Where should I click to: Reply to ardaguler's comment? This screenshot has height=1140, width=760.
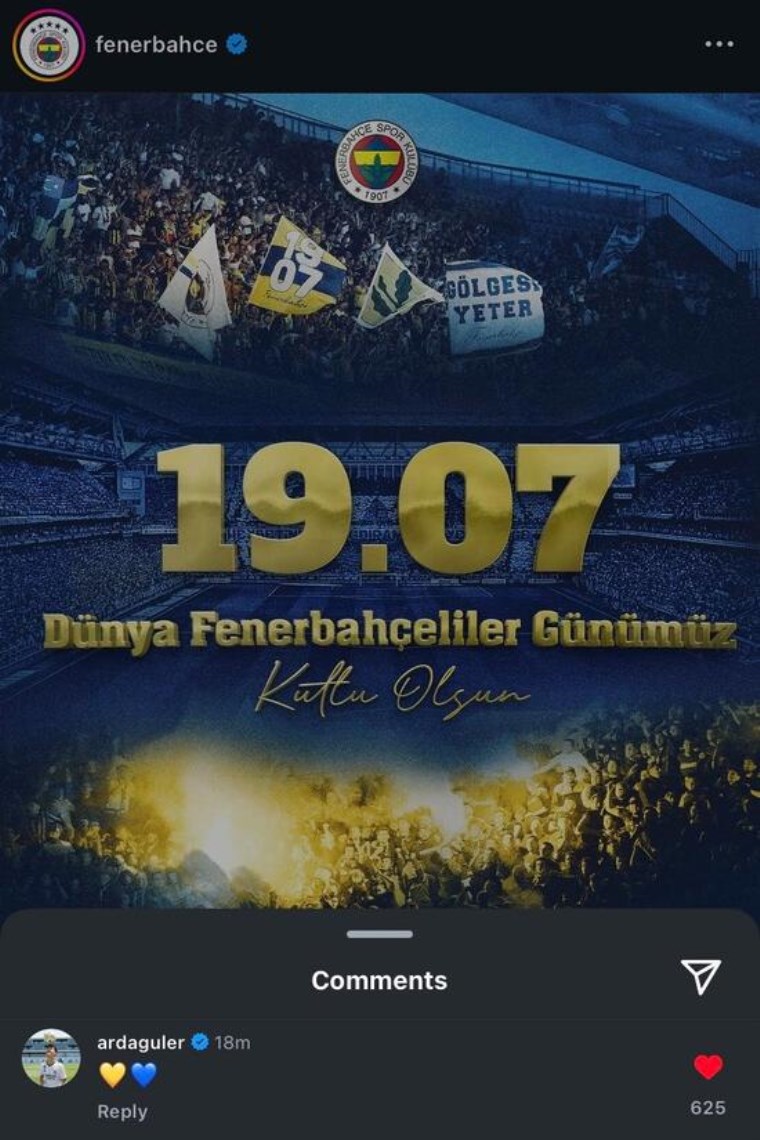[122, 1111]
